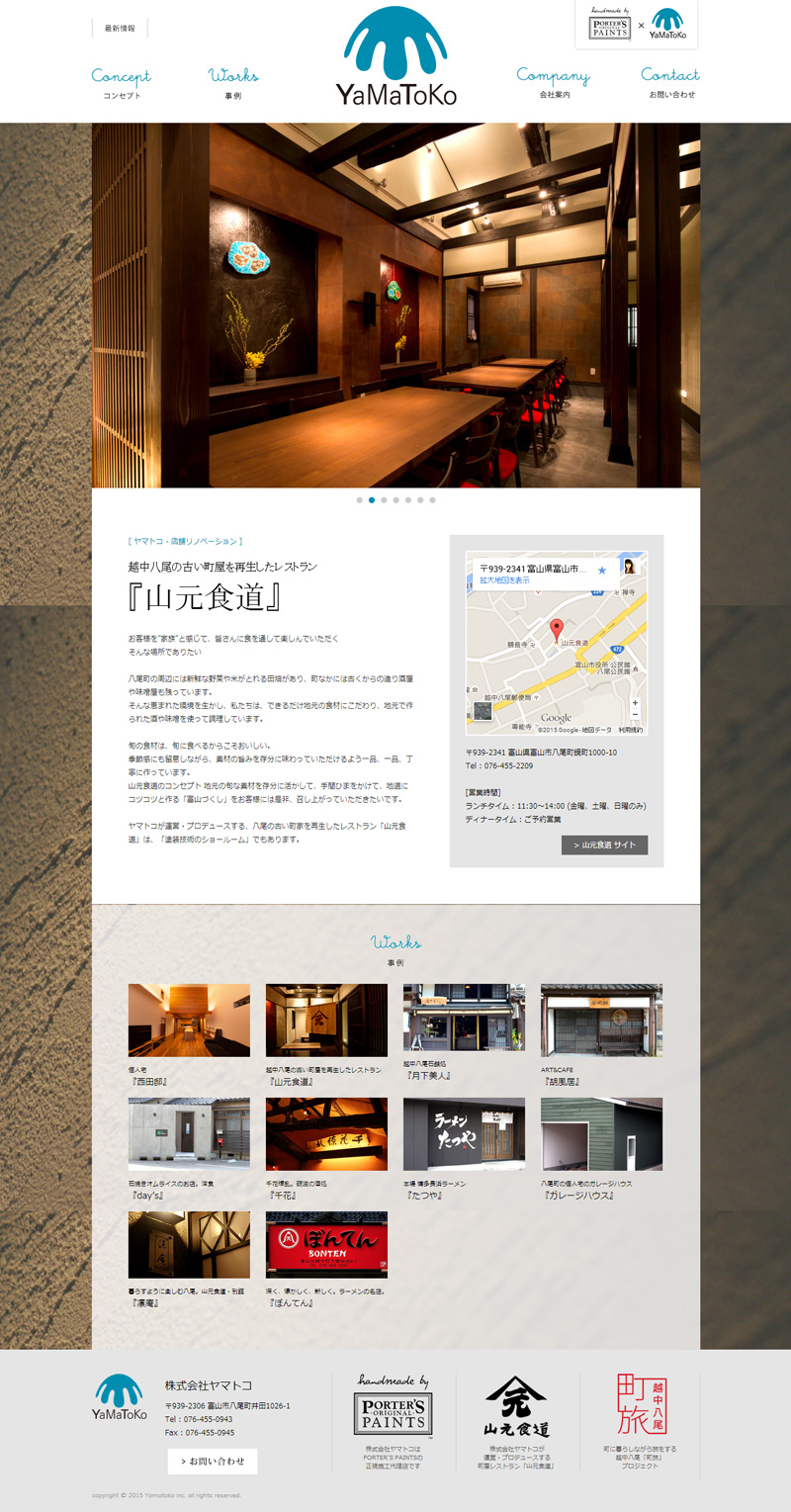Open the Works navigation item
The image size is (791, 1512).
(233, 82)
